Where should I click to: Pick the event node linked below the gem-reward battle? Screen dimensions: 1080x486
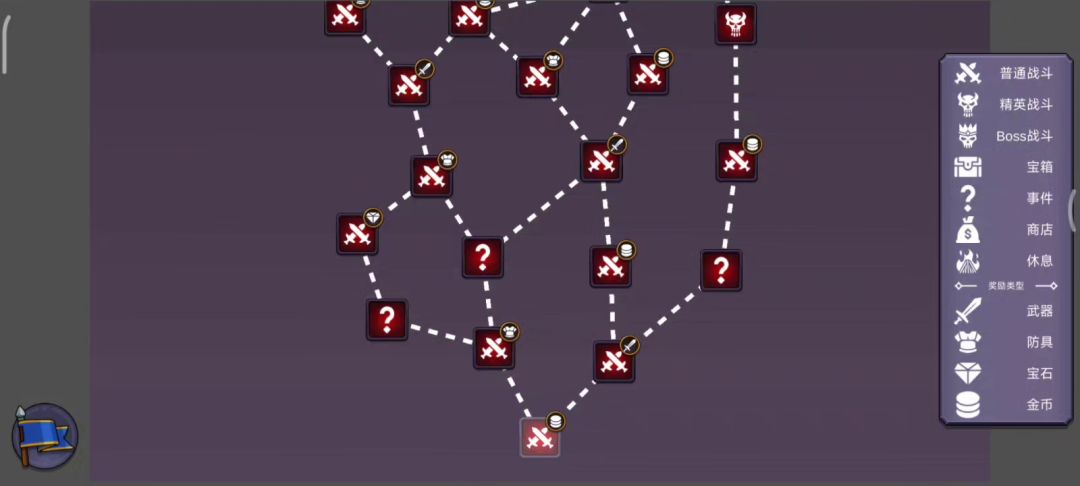pyautogui.click(x=387, y=320)
